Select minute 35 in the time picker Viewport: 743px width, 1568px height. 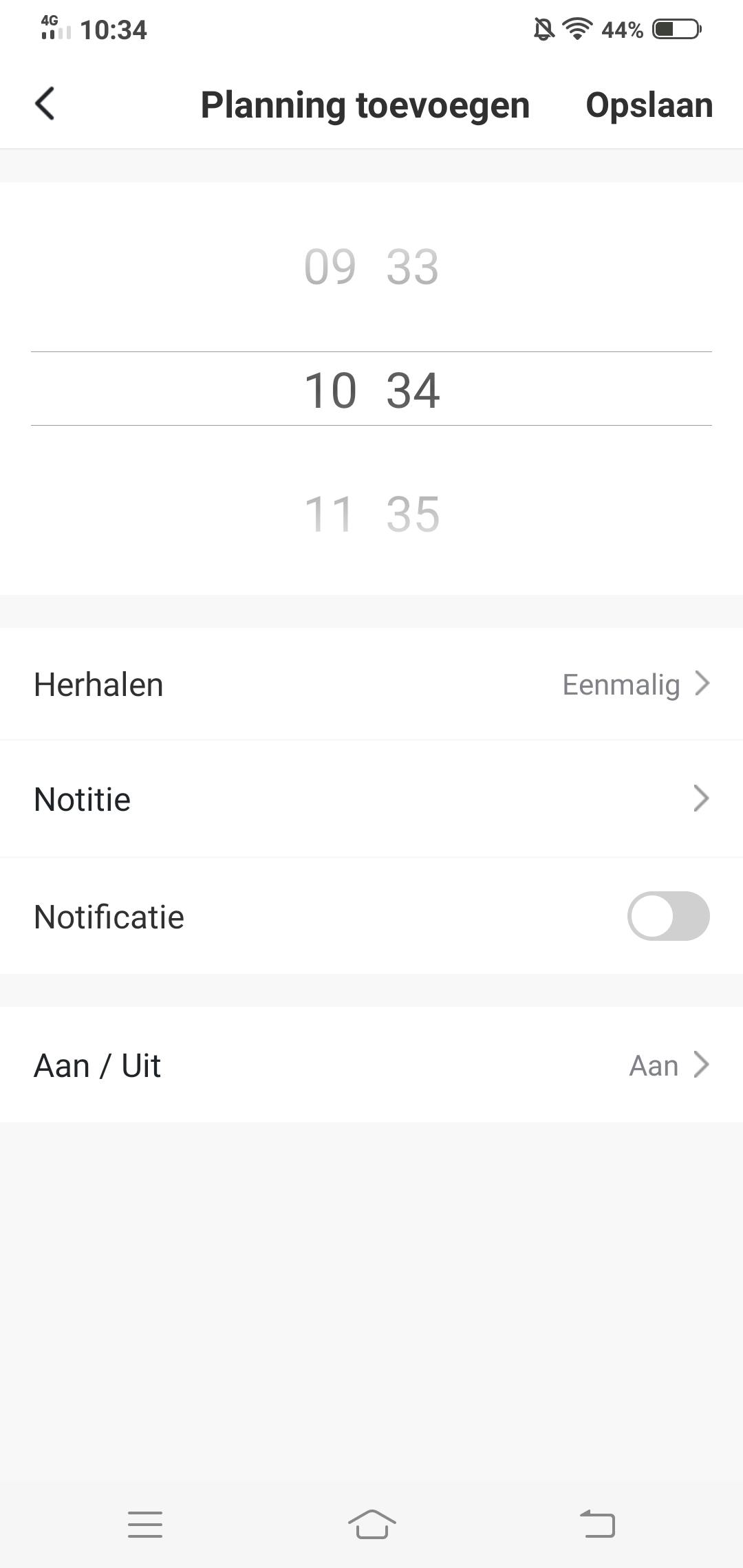[413, 514]
